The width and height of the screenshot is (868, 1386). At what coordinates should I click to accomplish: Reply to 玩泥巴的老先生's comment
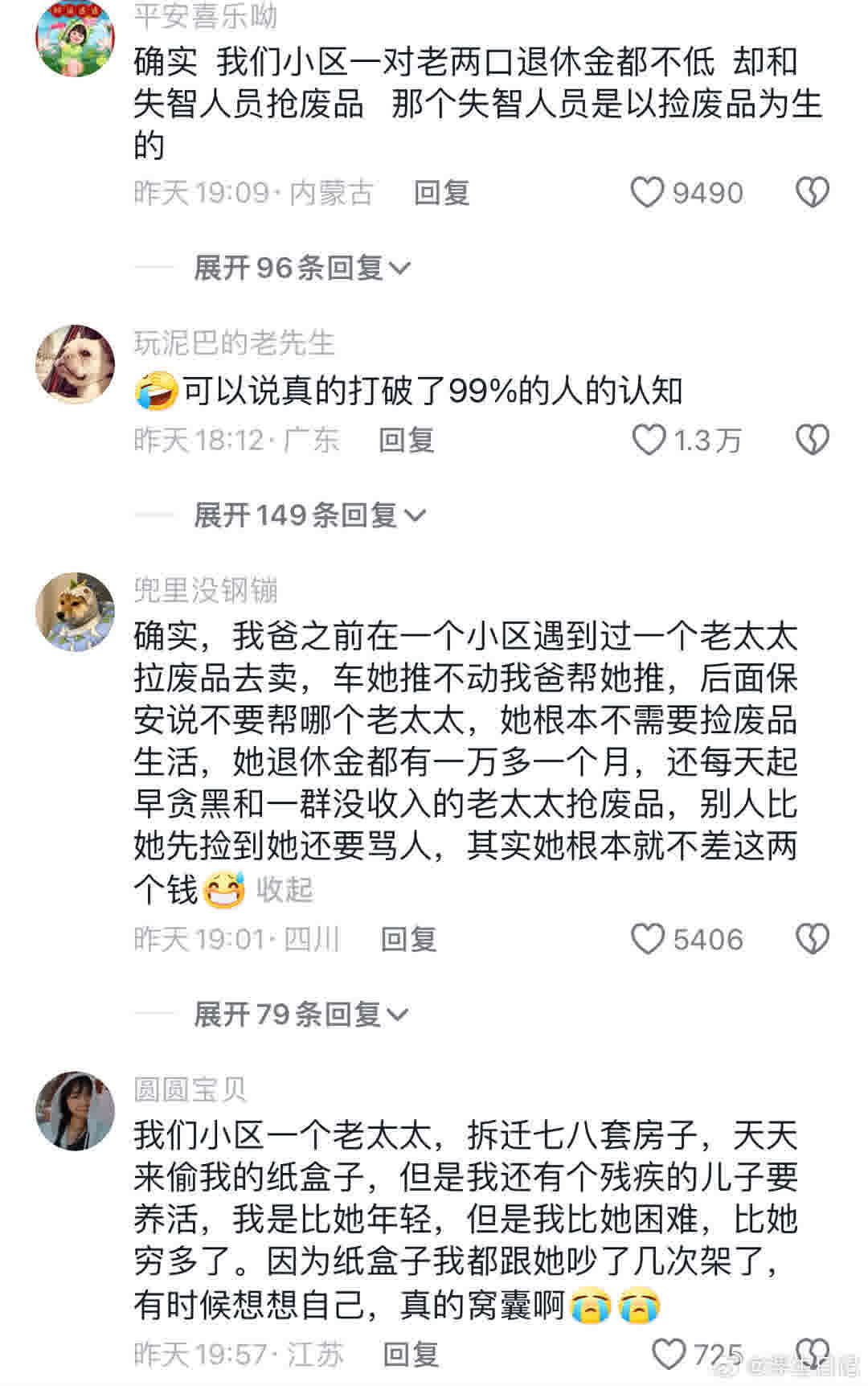tap(407, 440)
